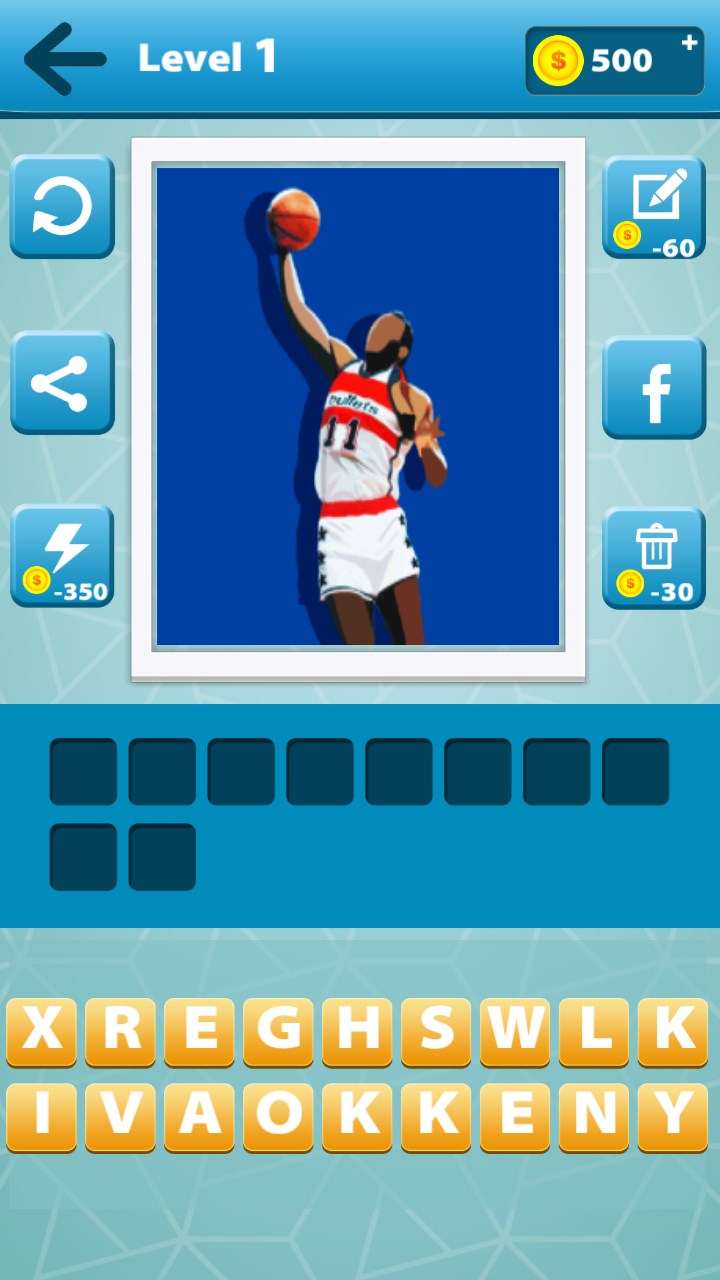Use the lightning solve hint for 350 coins
720x1280 pixels.
62,556
